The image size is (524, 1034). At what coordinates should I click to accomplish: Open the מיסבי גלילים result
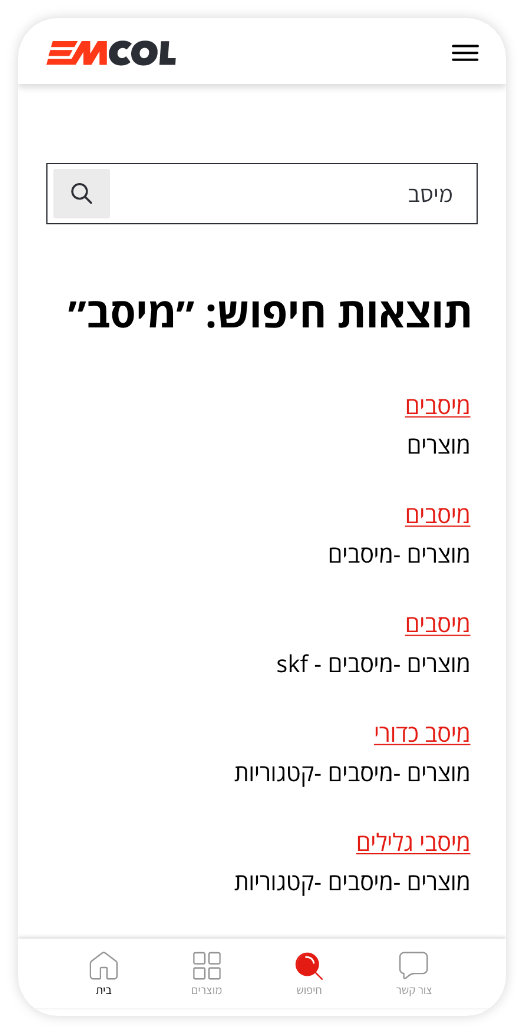coord(413,842)
